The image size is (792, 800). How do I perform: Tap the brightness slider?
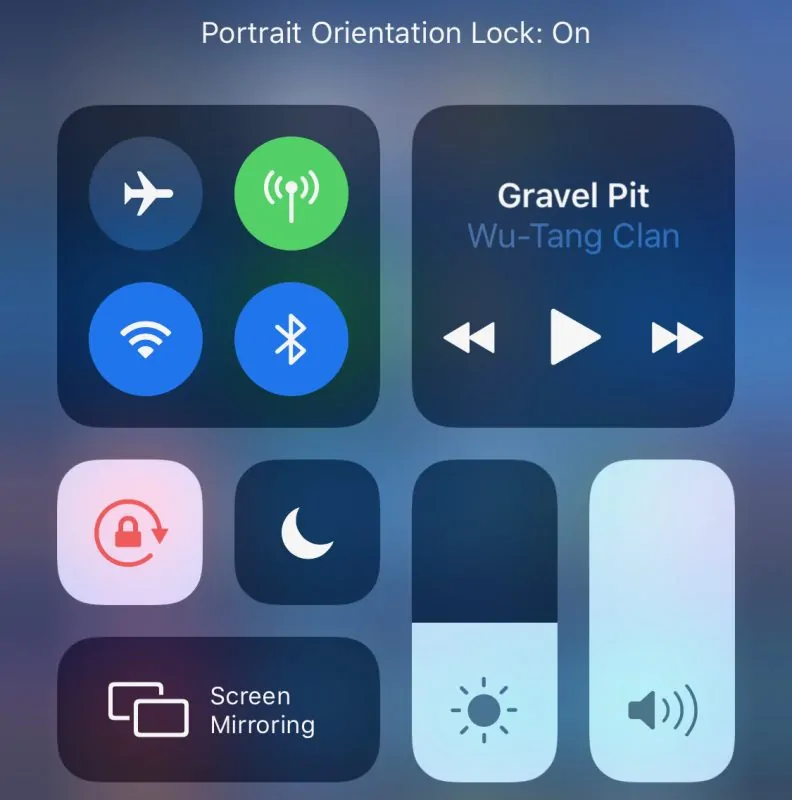tap(485, 620)
